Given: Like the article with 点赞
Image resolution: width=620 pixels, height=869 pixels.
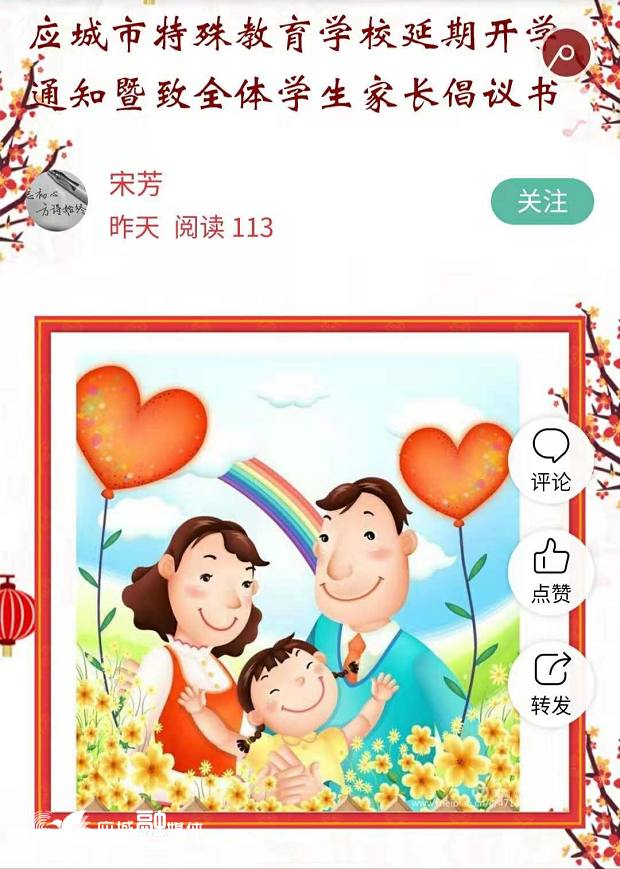Looking at the screenshot, I should tap(551, 572).
